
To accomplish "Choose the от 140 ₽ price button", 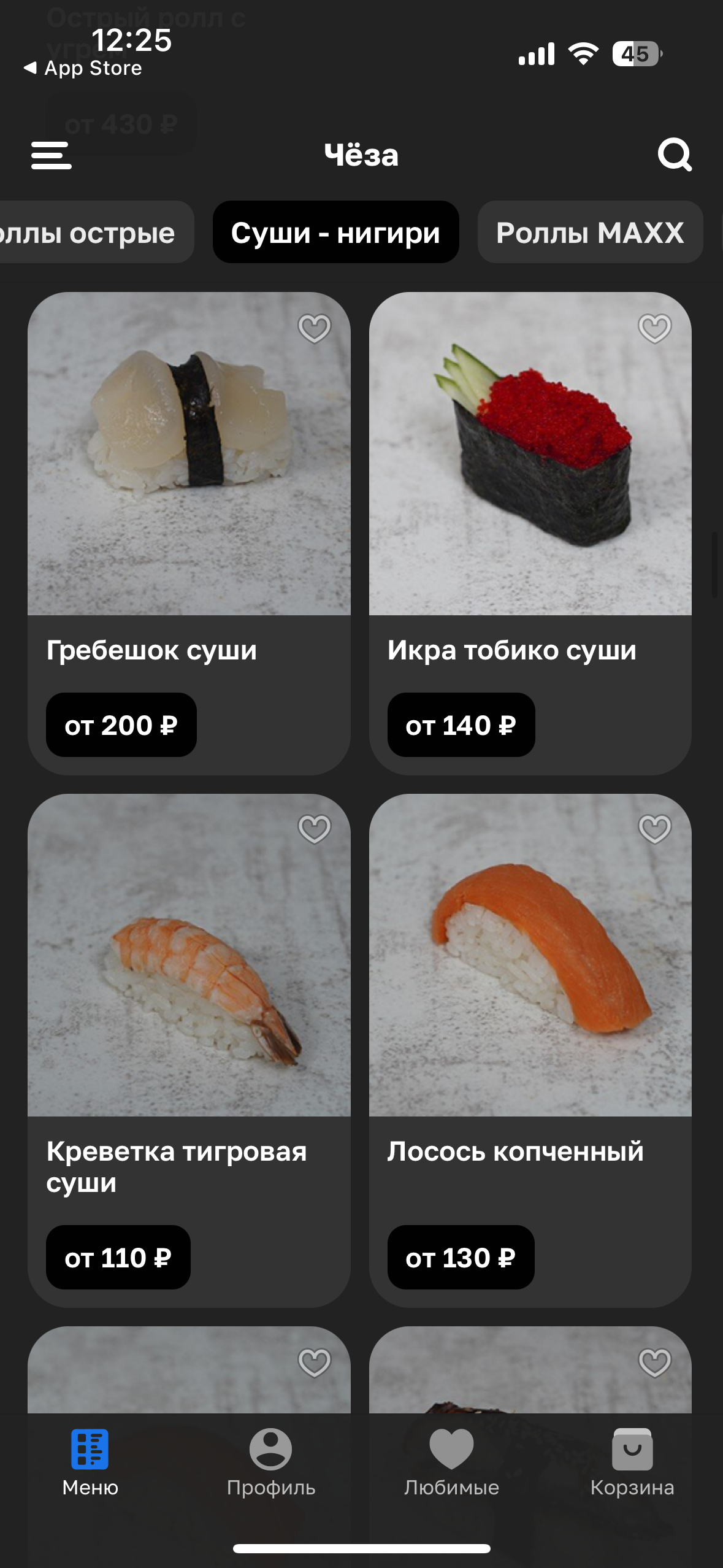I will [461, 725].
